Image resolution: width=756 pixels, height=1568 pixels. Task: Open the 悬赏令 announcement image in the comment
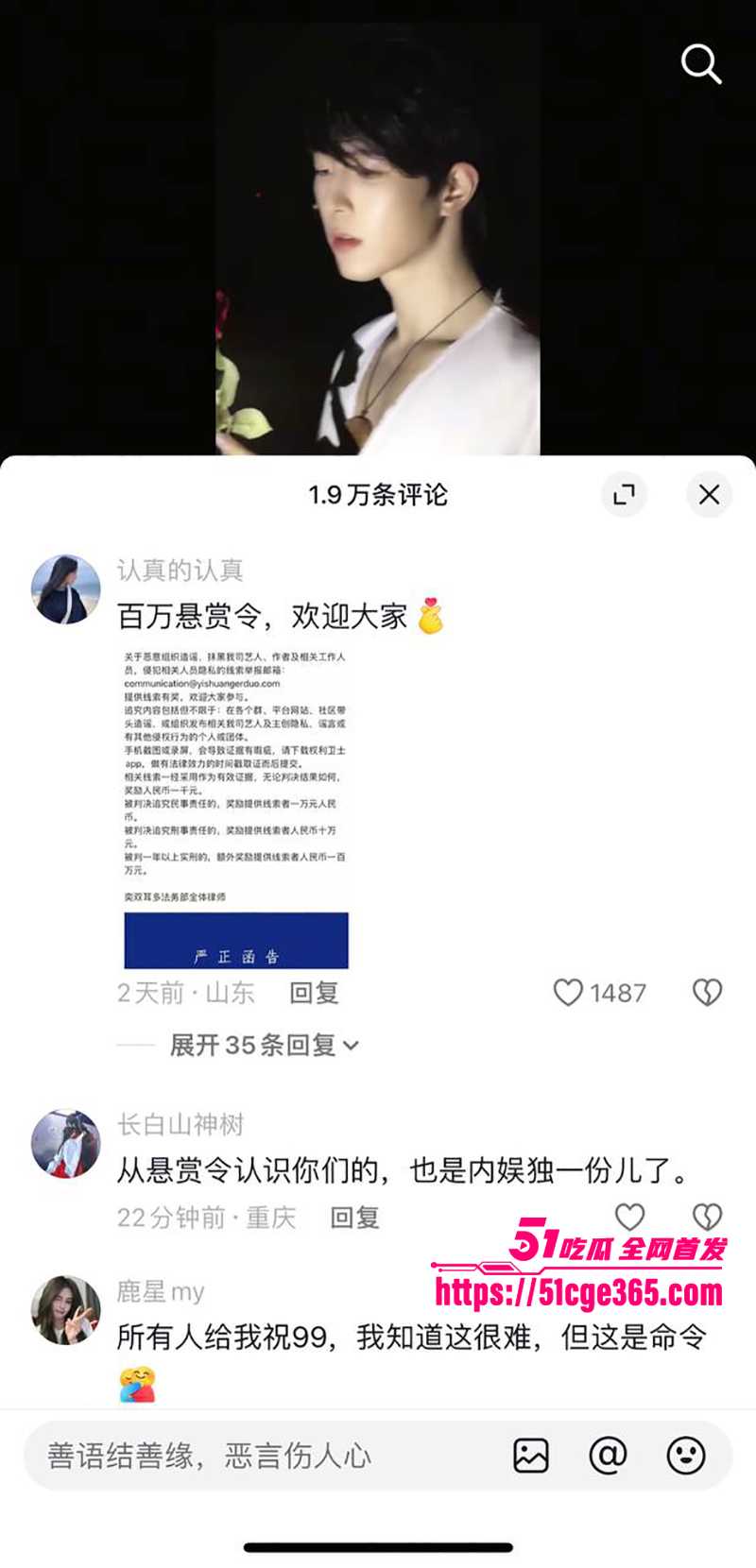pos(234,803)
